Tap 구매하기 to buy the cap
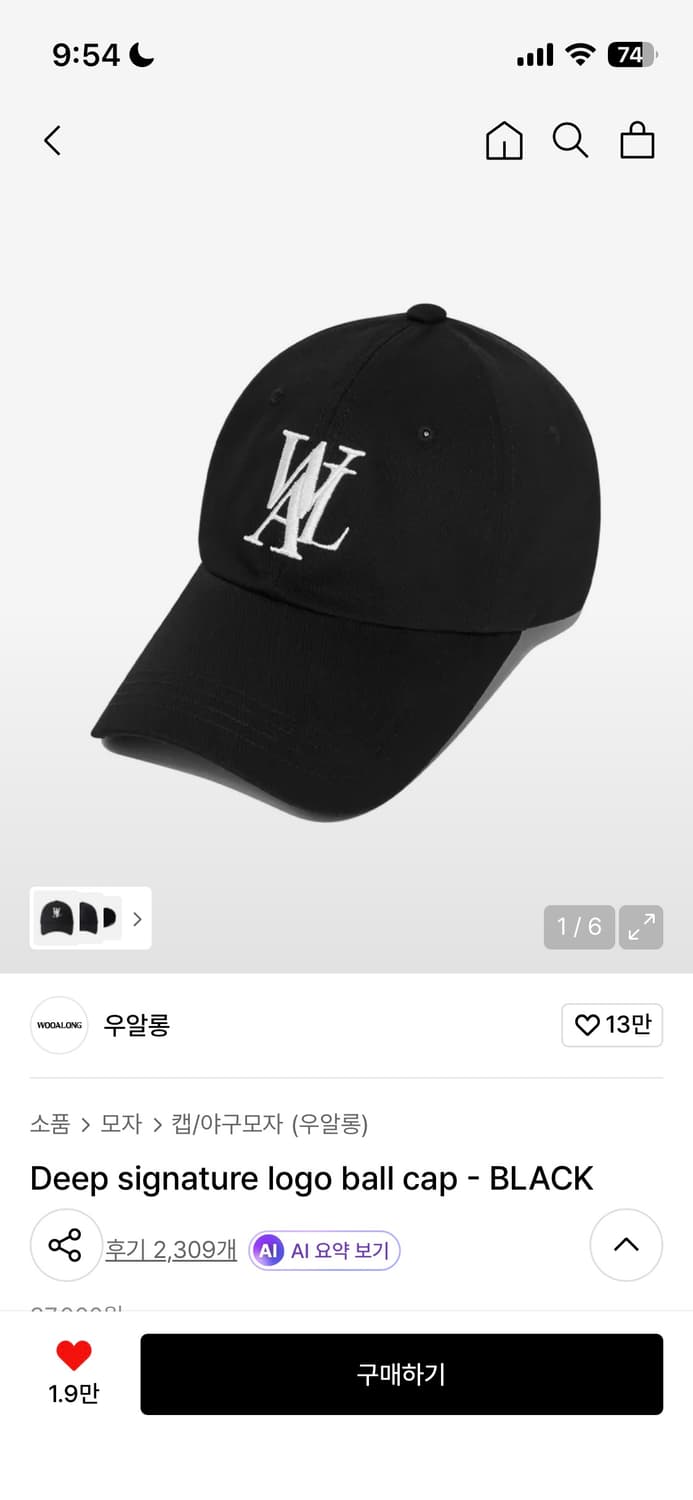The width and height of the screenshot is (693, 1500). 401,1374
